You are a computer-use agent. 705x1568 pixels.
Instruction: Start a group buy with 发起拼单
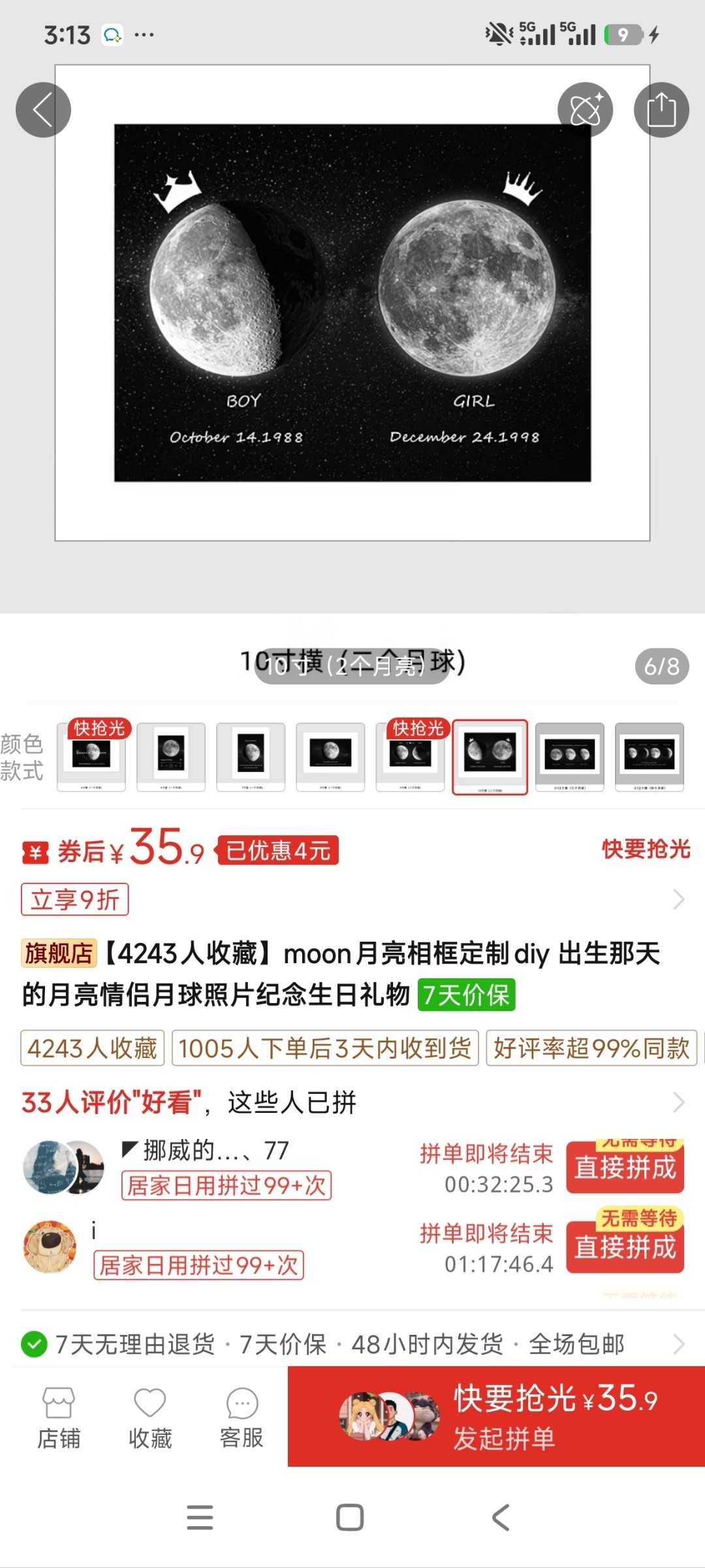[496, 1416]
